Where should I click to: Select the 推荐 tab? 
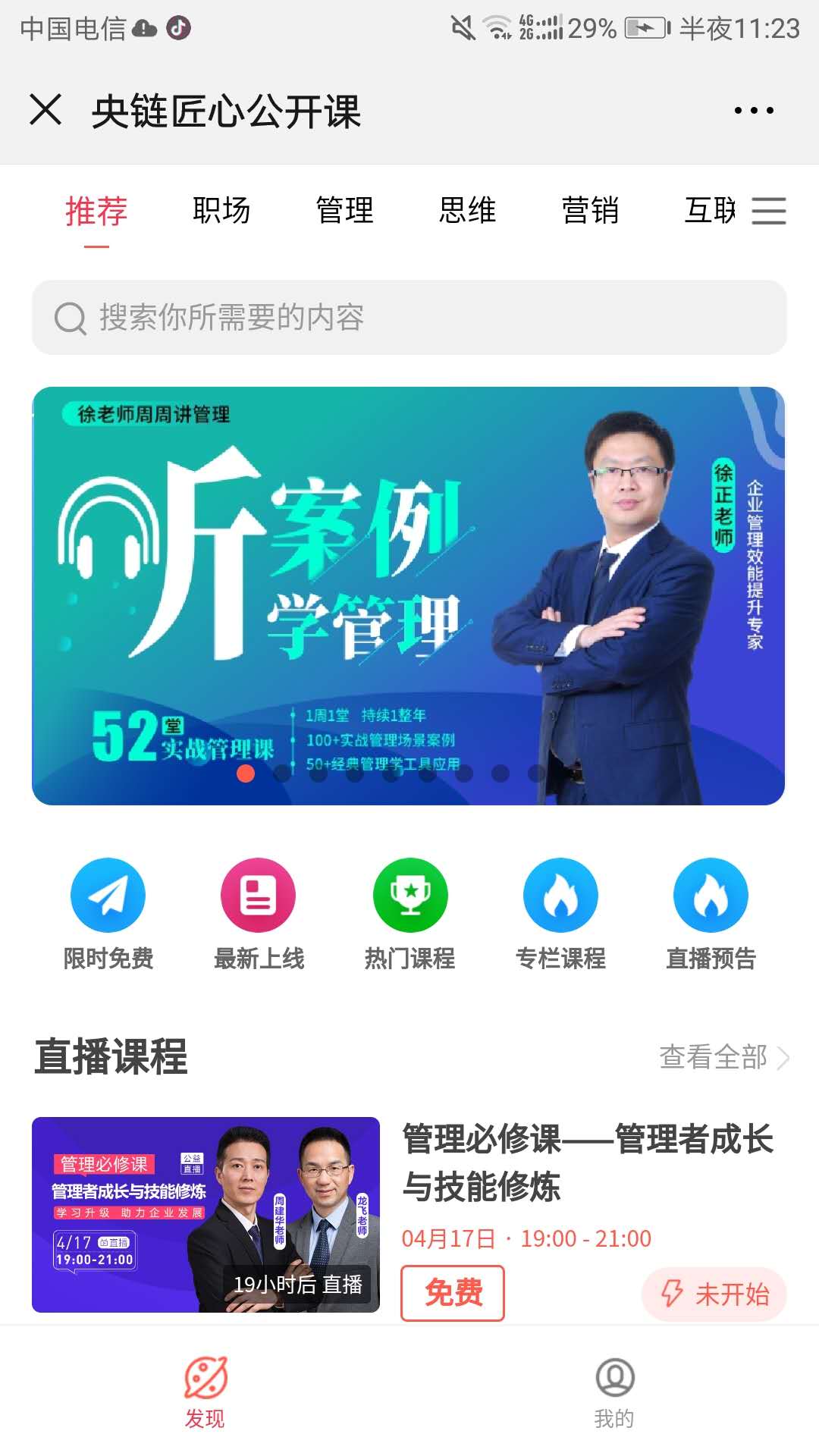point(96,211)
